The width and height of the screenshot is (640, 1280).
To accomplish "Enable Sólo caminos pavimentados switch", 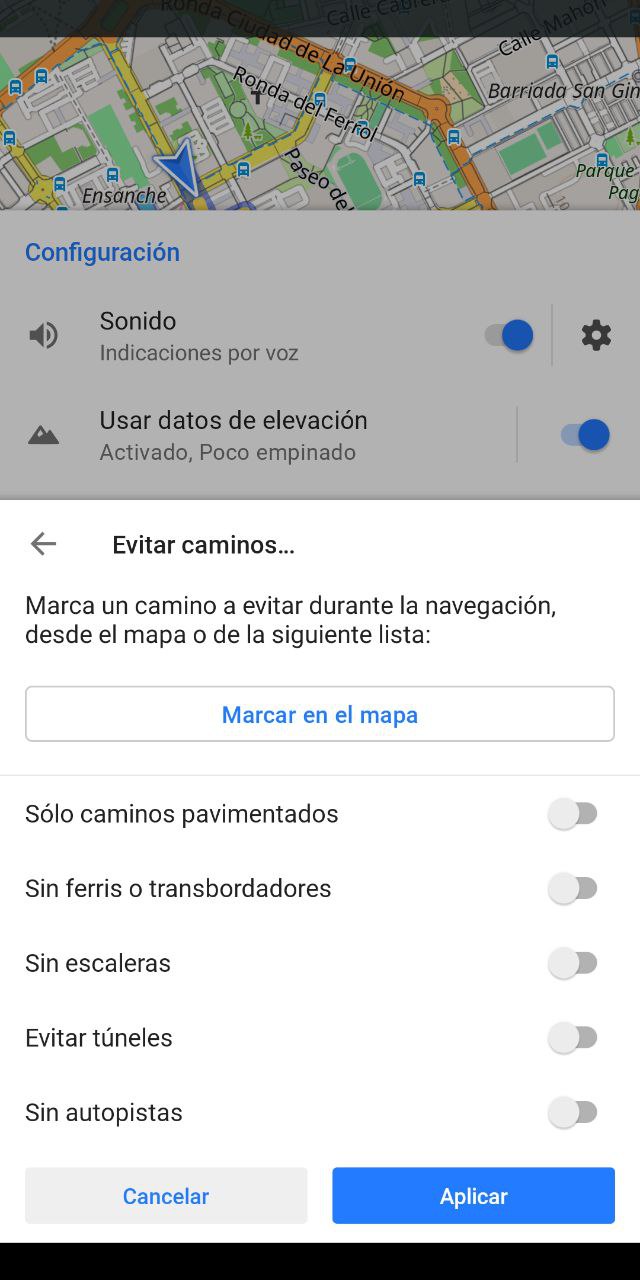I will [x=573, y=814].
